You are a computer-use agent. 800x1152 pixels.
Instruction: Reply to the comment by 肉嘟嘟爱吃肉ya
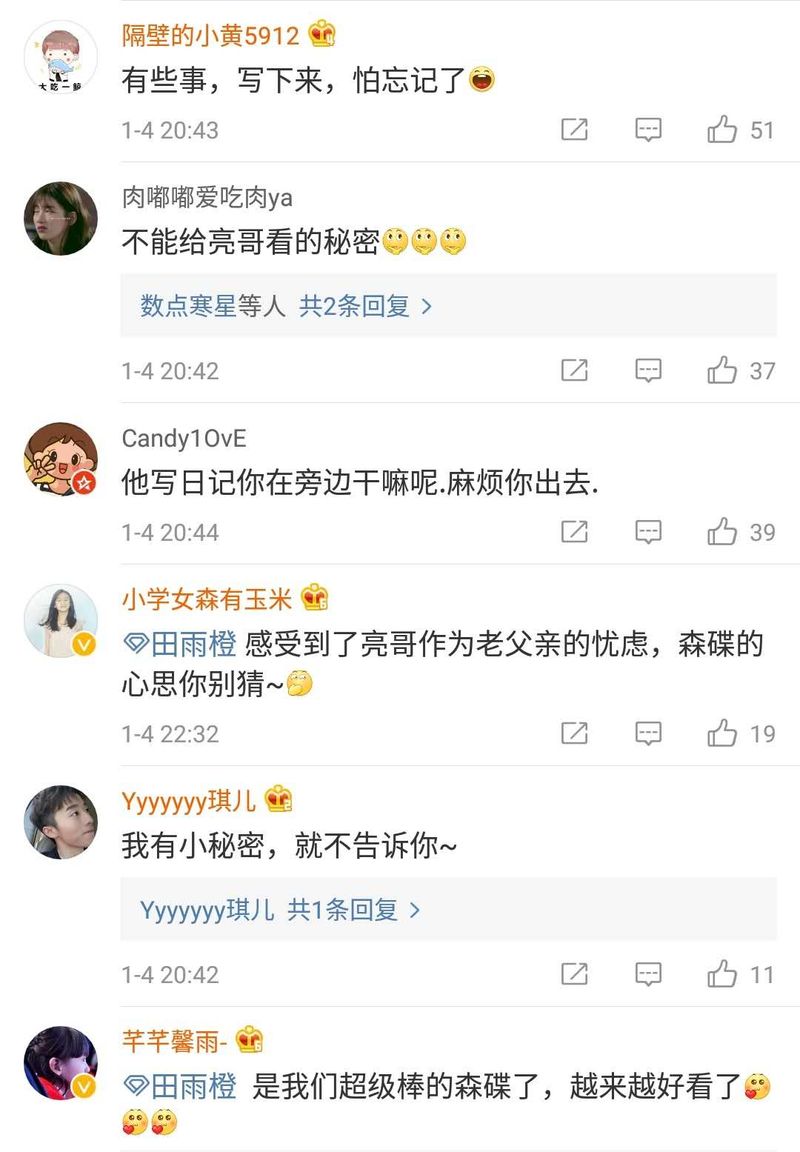[648, 371]
